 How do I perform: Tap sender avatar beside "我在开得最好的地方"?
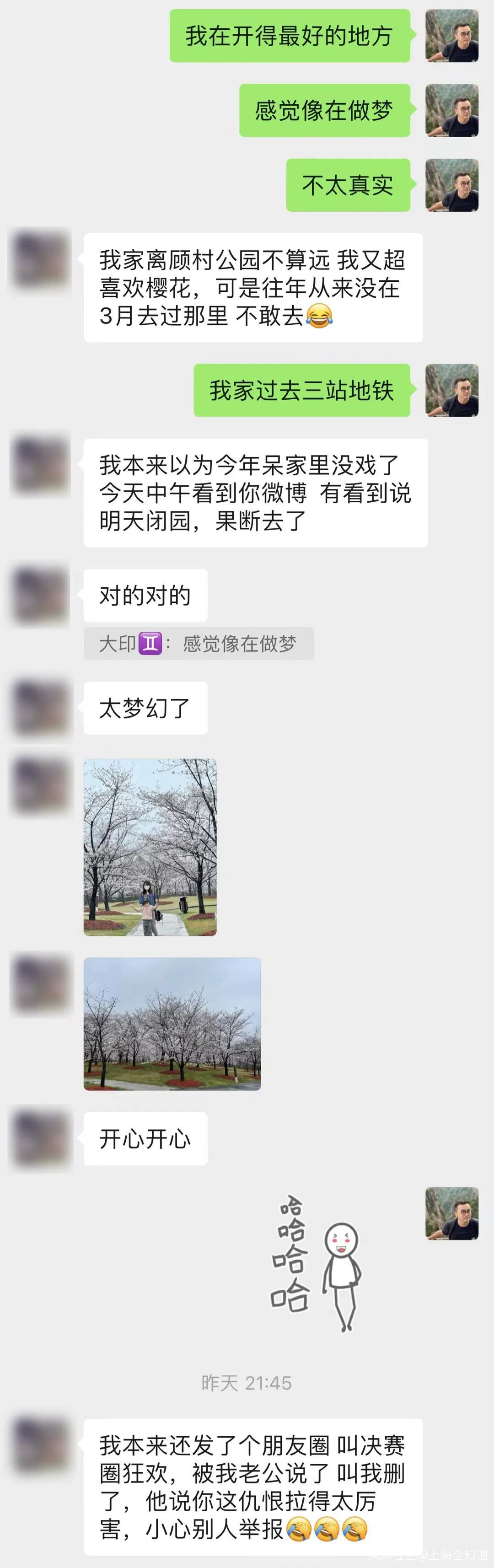pos(451,35)
